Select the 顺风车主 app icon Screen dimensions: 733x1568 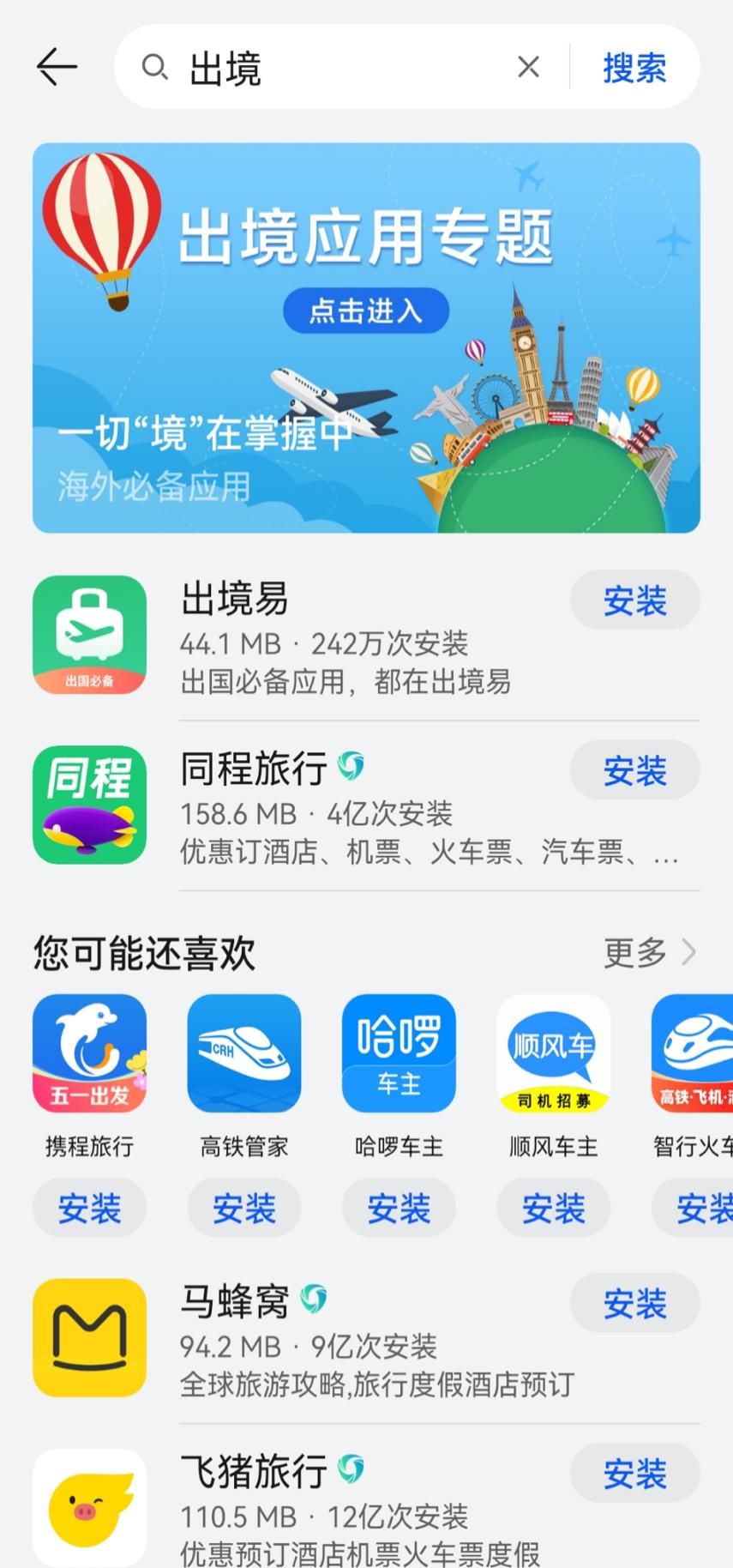point(553,1053)
